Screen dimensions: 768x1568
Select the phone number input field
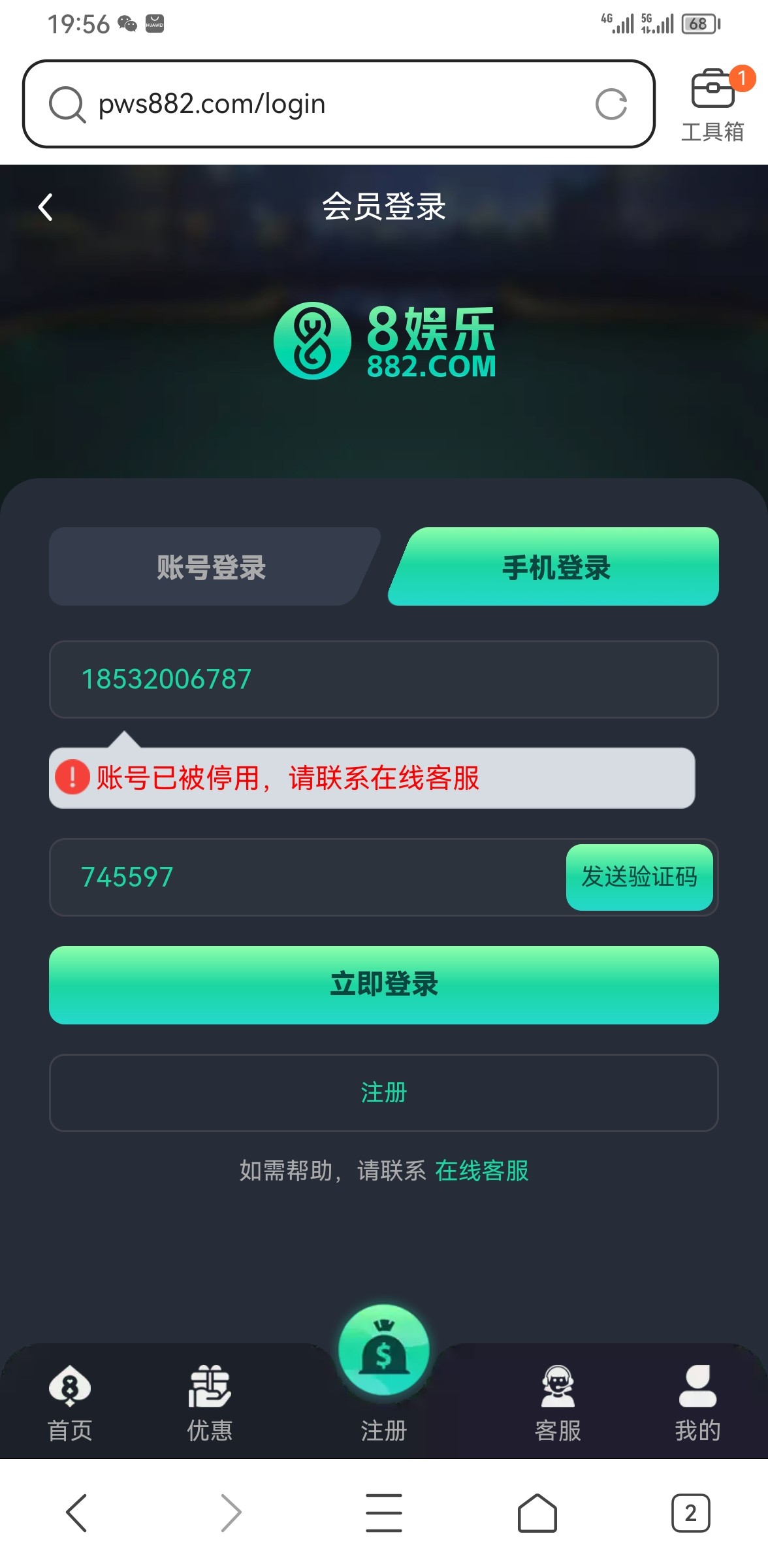(384, 679)
